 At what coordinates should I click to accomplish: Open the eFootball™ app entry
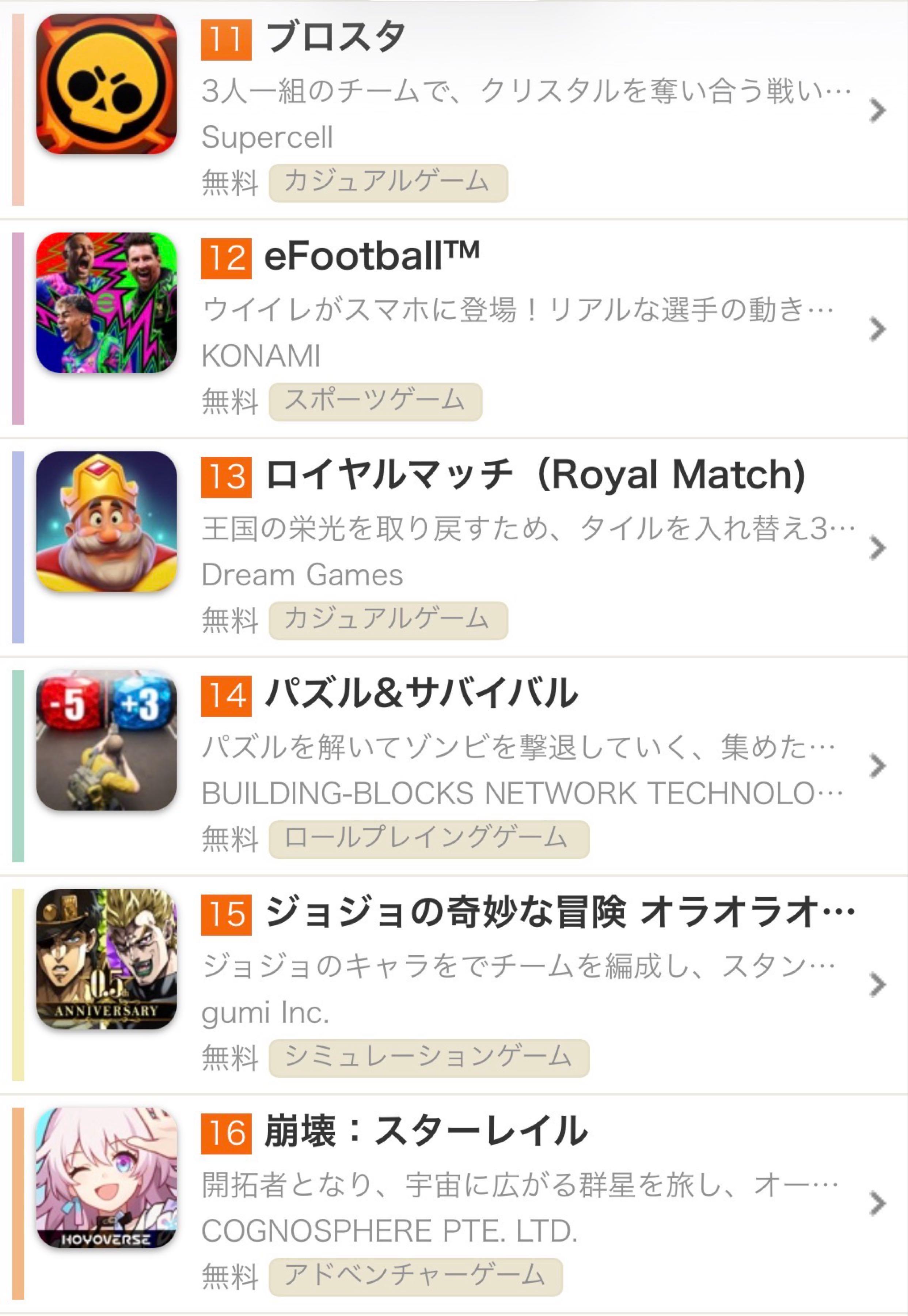tap(372, 257)
